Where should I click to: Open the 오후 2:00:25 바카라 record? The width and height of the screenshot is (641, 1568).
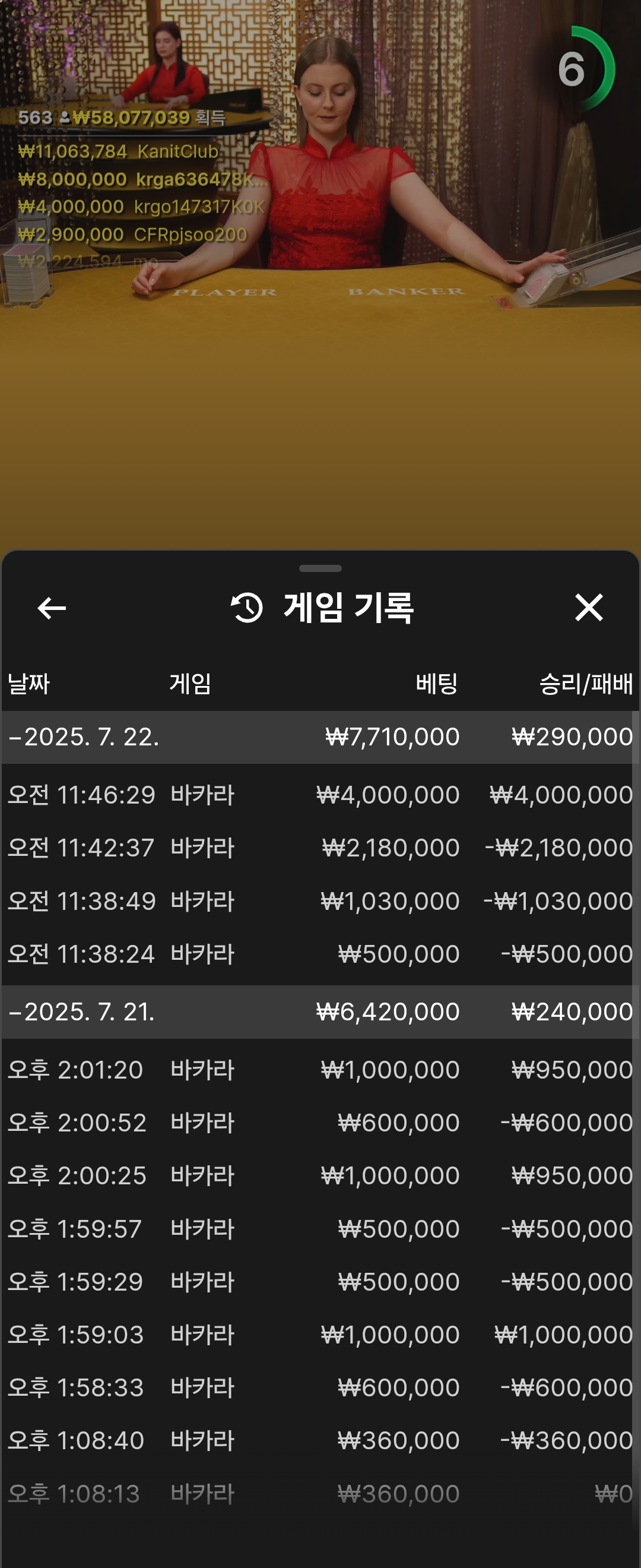click(320, 1176)
